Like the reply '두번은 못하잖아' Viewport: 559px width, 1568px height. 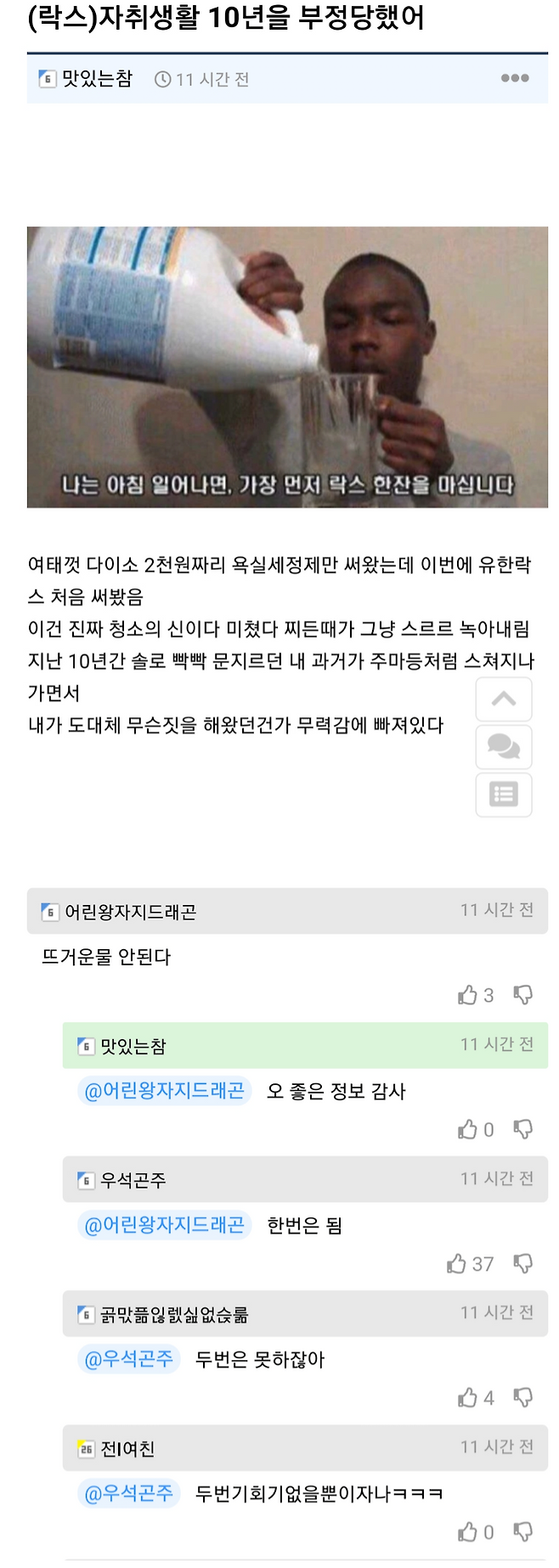(468, 1397)
